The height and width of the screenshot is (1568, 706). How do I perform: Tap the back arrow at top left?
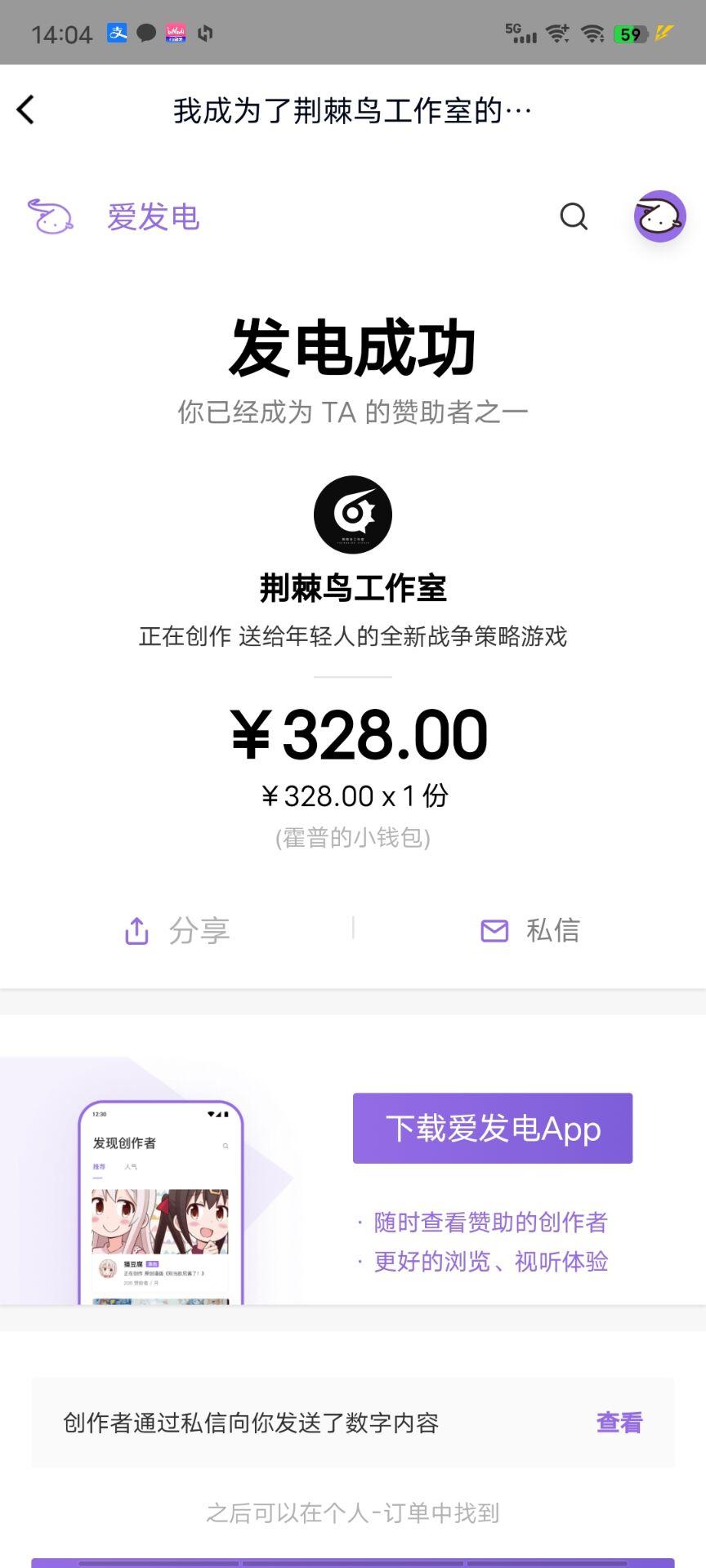[x=25, y=109]
